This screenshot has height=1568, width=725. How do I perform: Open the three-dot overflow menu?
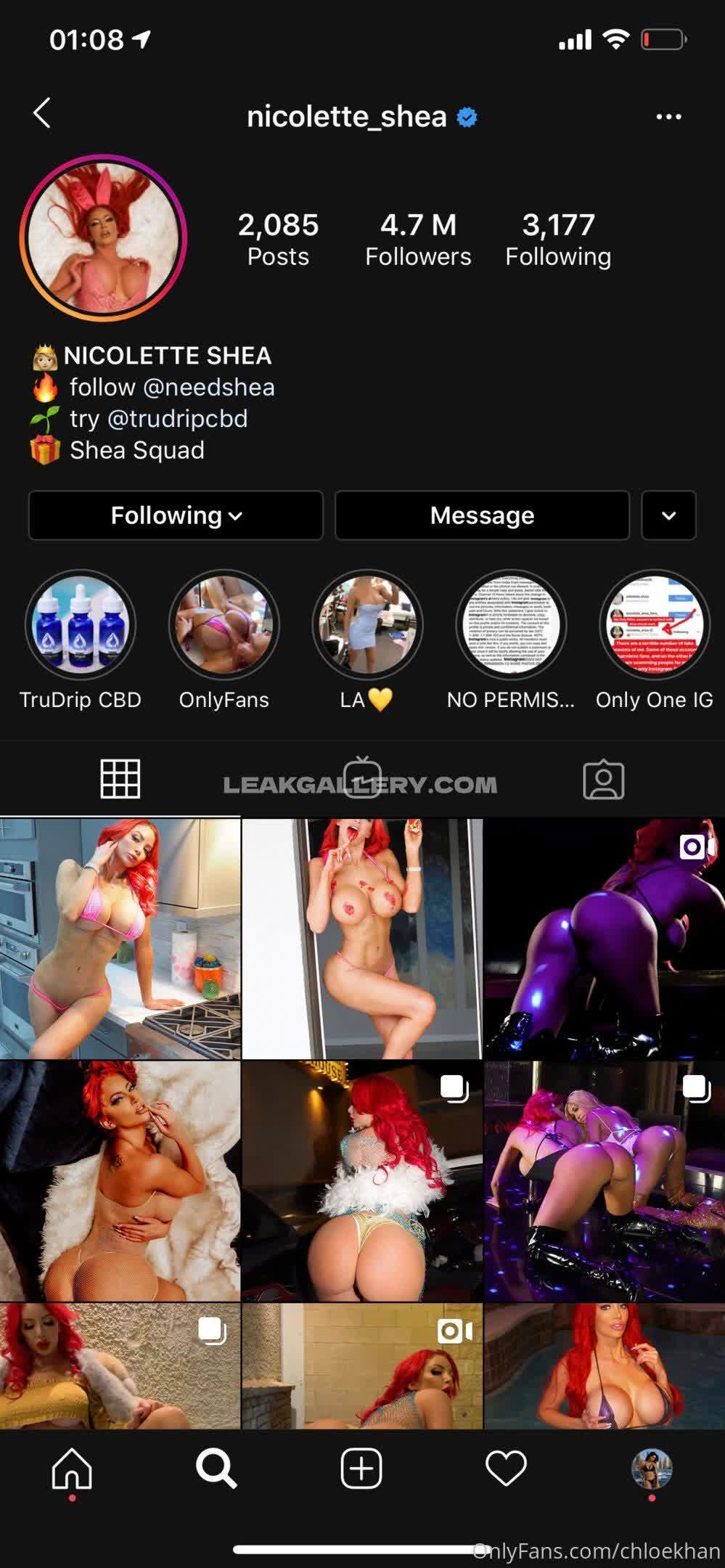click(x=668, y=117)
